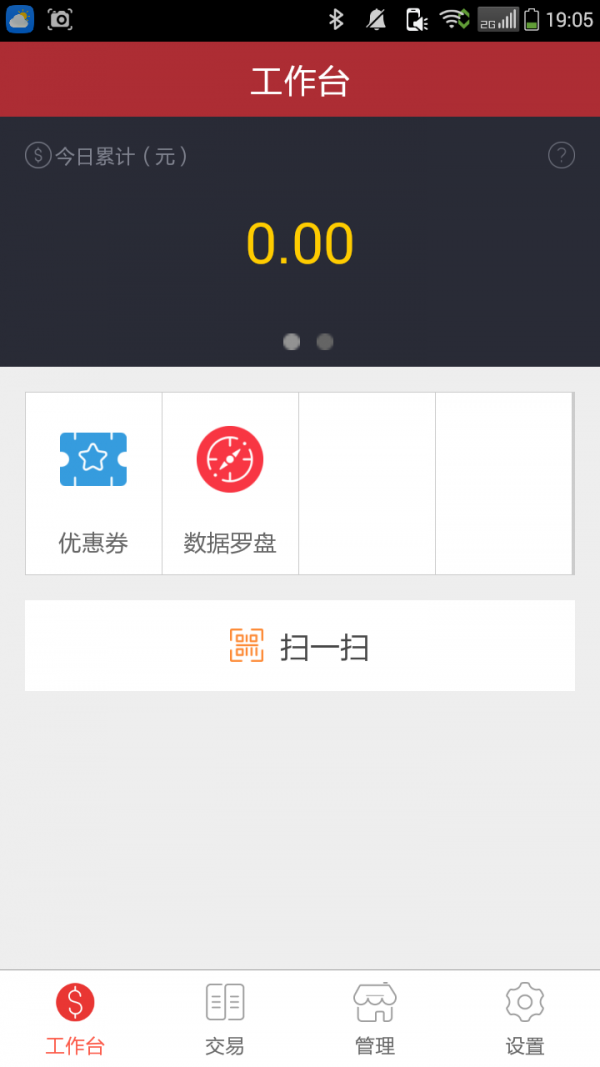Viewport: 600px width, 1067px height.
Task: Switch to the 管理 tab
Action: pyautogui.click(x=375, y=1018)
